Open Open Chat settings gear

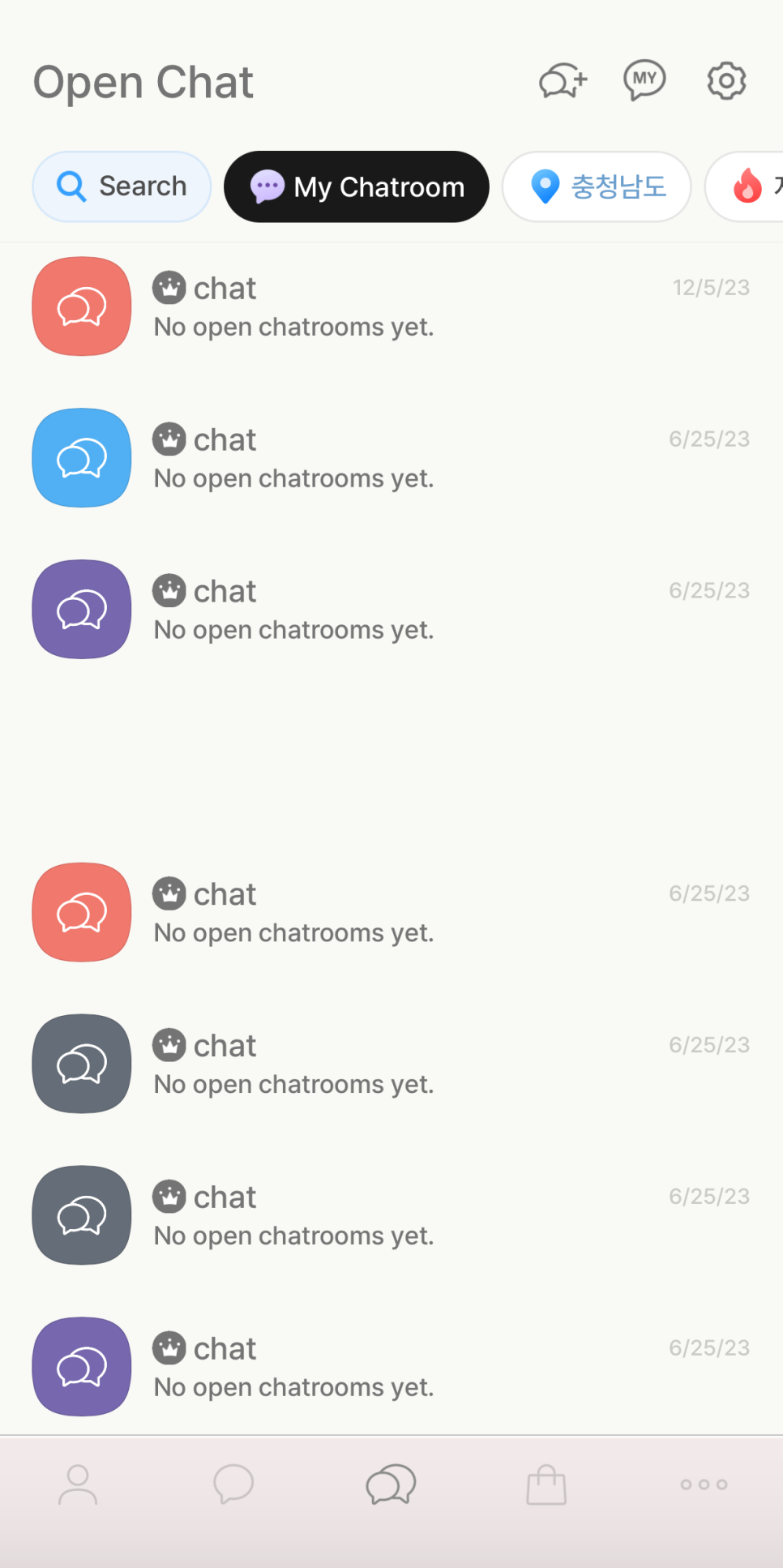click(726, 80)
